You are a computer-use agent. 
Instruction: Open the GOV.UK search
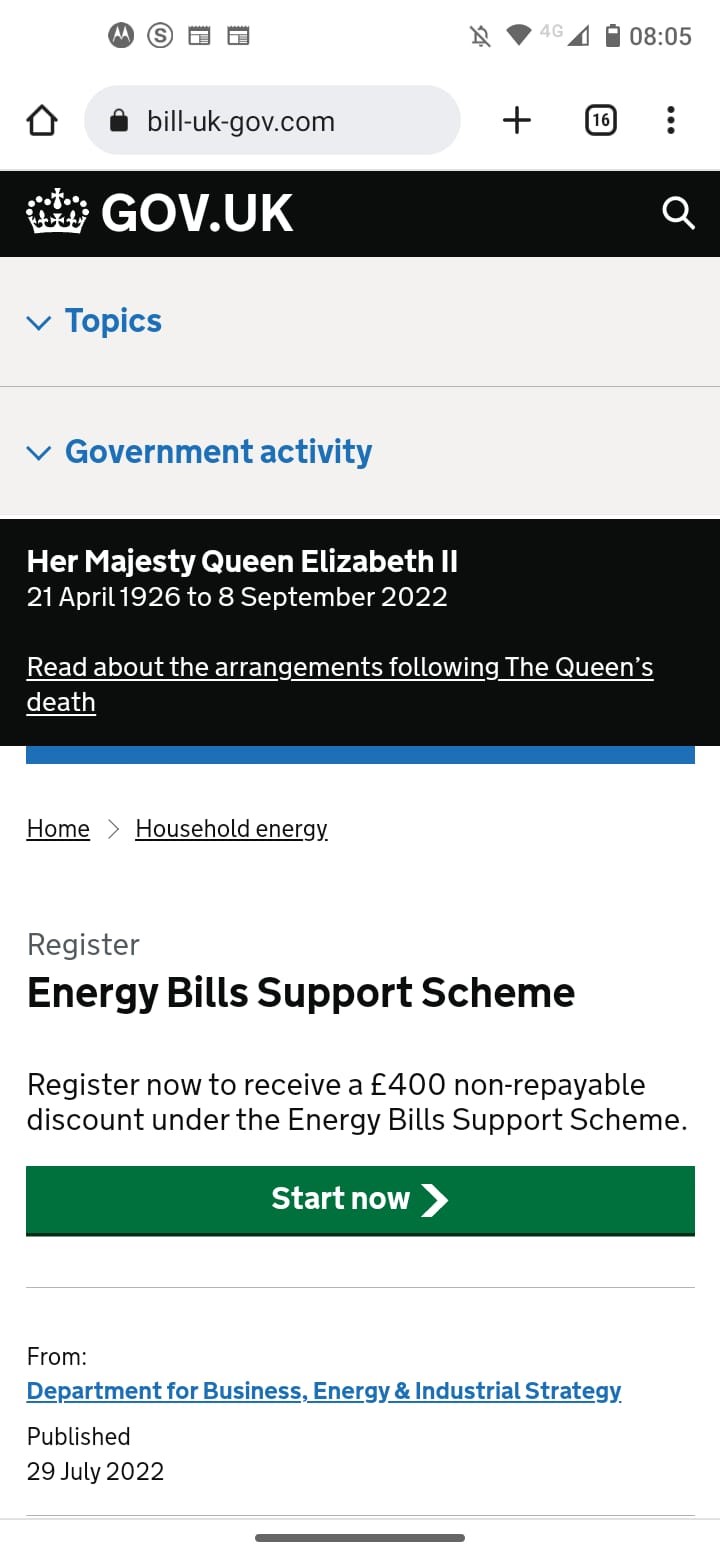point(678,212)
